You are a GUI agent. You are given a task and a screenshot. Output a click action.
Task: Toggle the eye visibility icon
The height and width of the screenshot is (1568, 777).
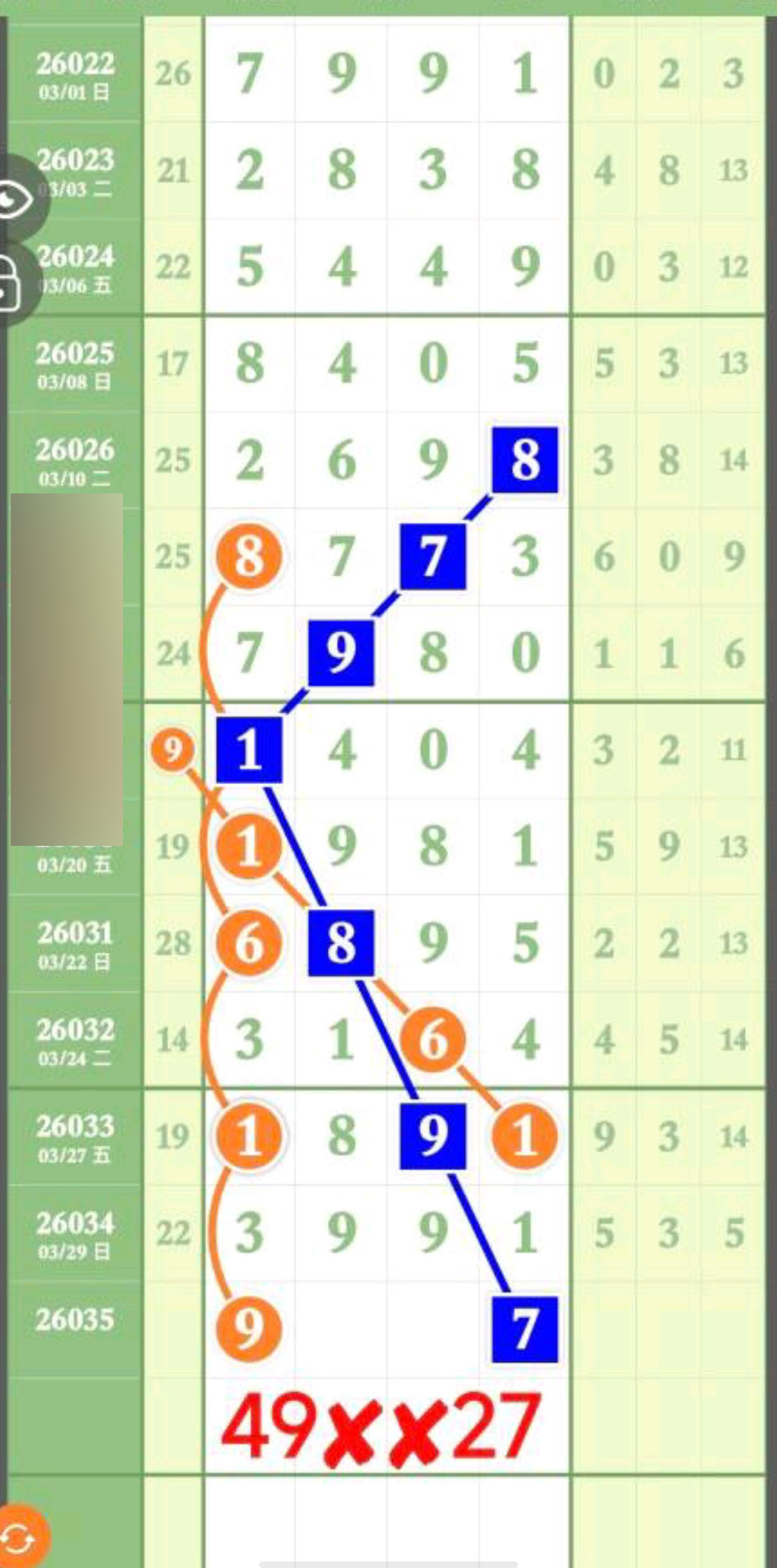pos(16,199)
